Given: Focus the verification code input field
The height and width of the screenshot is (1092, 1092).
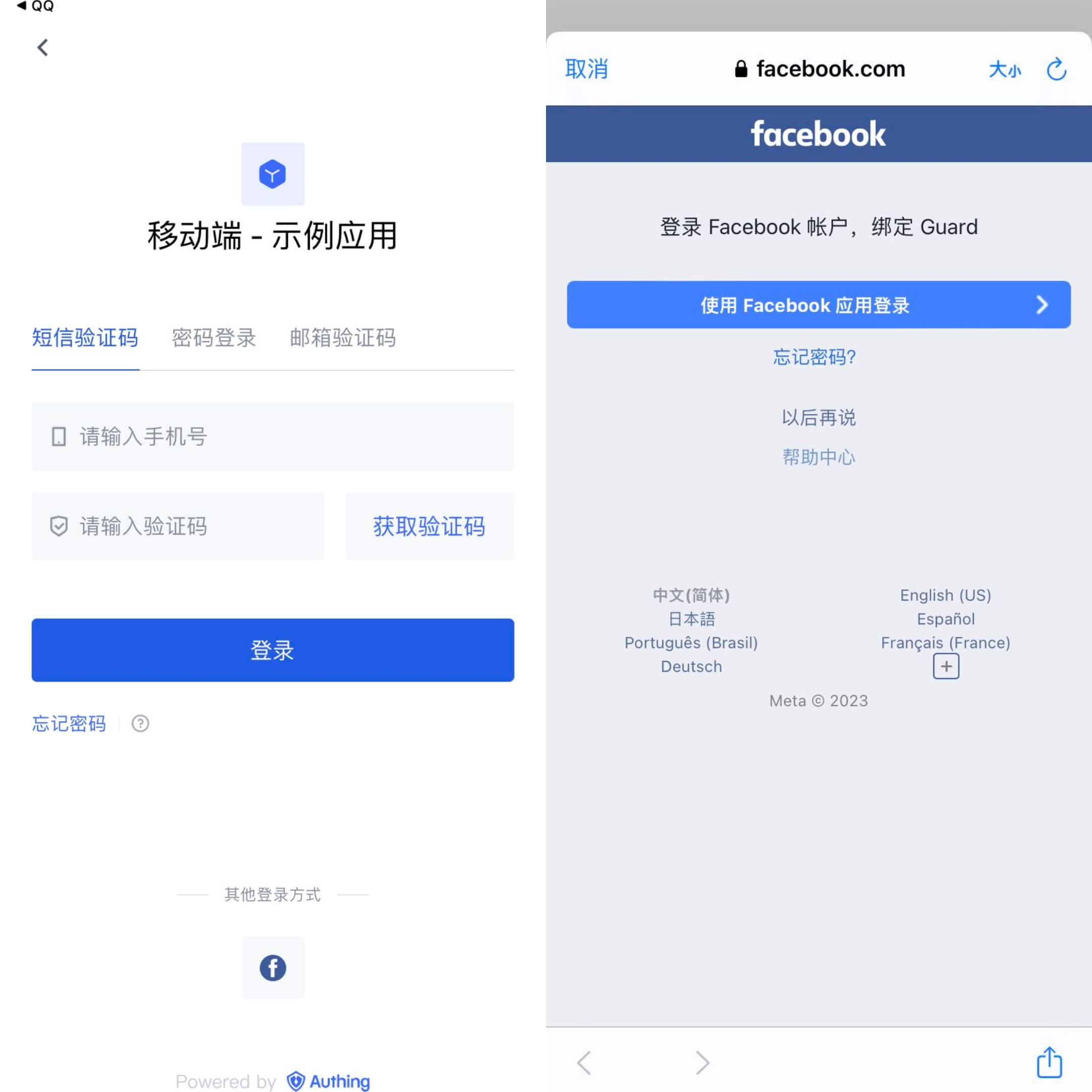Looking at the screenshot, I should (177, 526).
